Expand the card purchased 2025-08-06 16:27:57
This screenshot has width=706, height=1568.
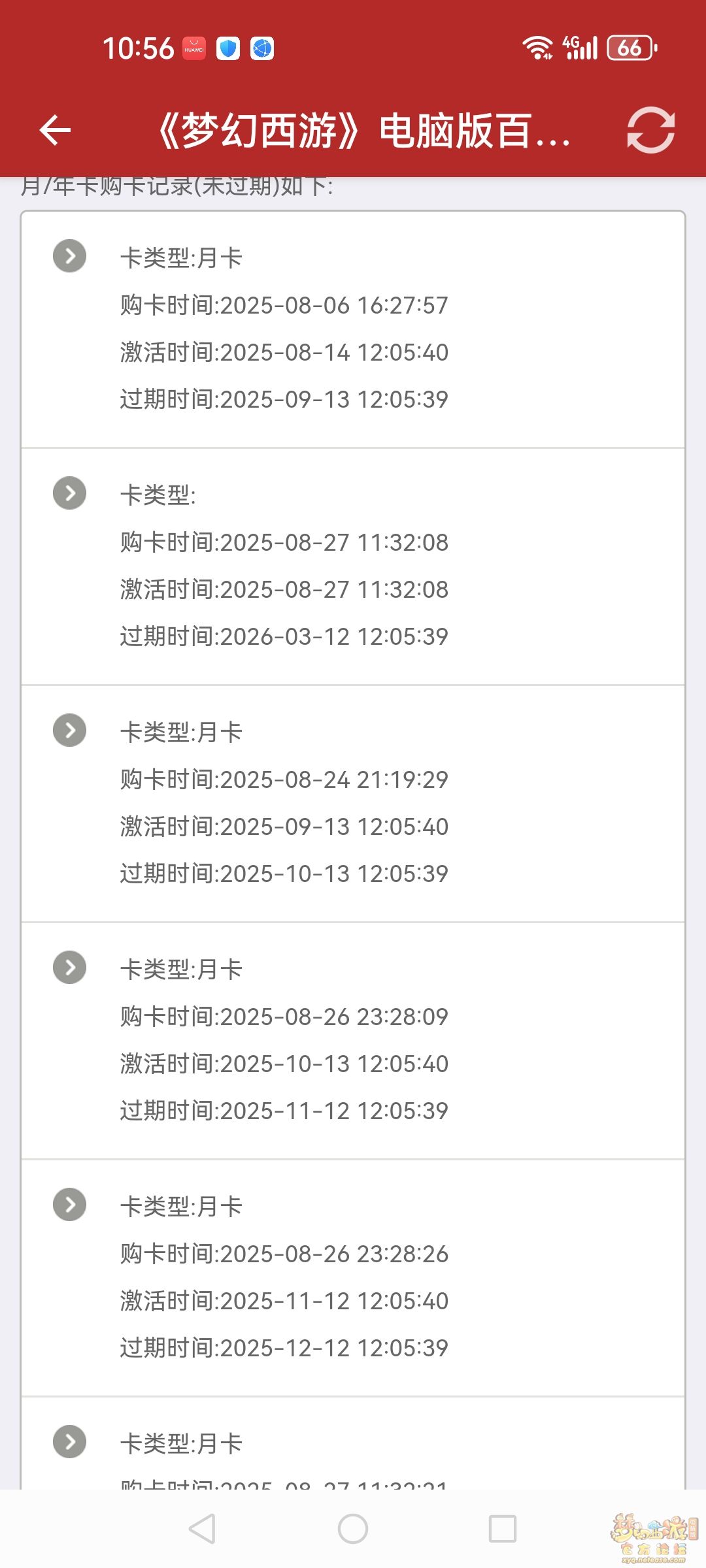coord(70,256)
